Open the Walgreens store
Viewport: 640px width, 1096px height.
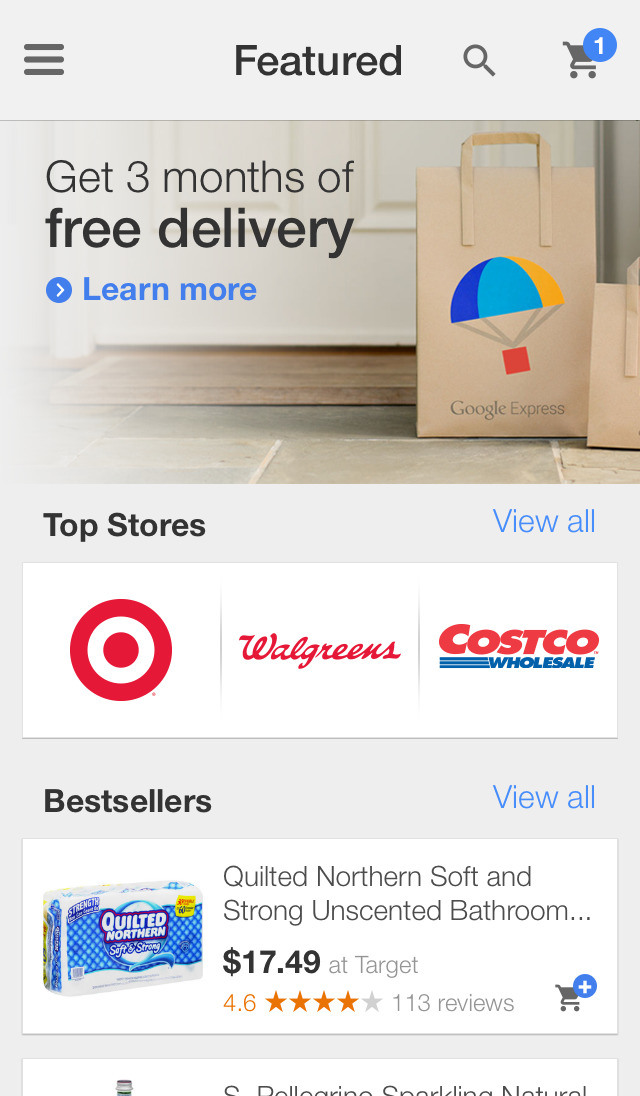(319, 650)
